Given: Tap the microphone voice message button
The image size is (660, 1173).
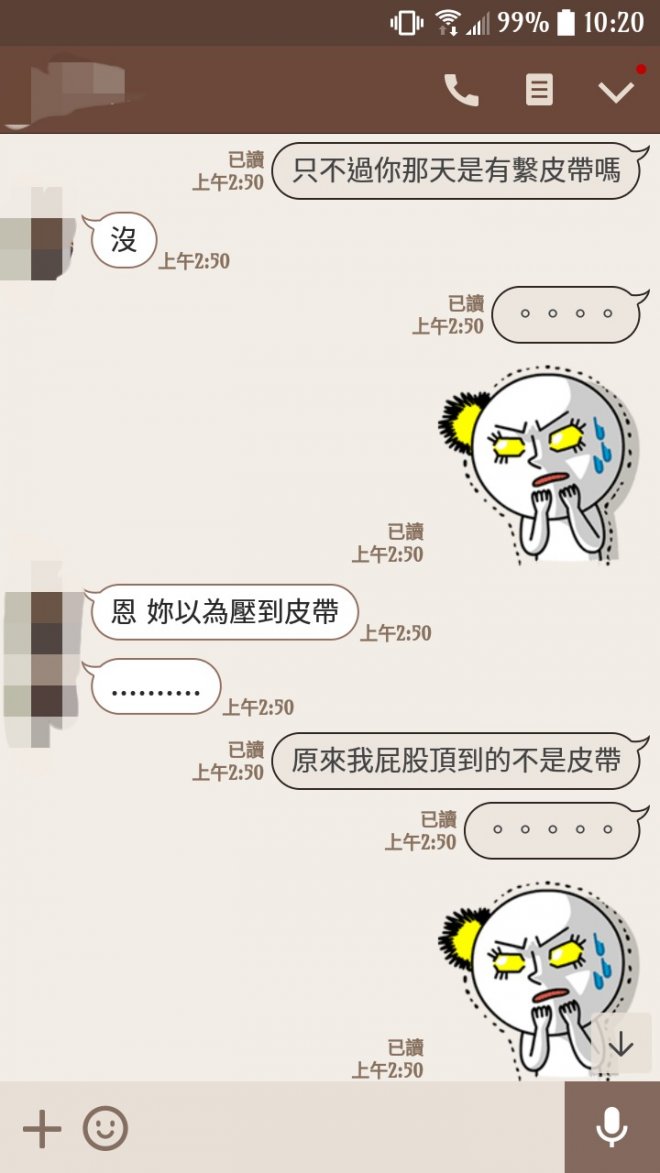Looking at the screenshot, I should coord(611,1128).
